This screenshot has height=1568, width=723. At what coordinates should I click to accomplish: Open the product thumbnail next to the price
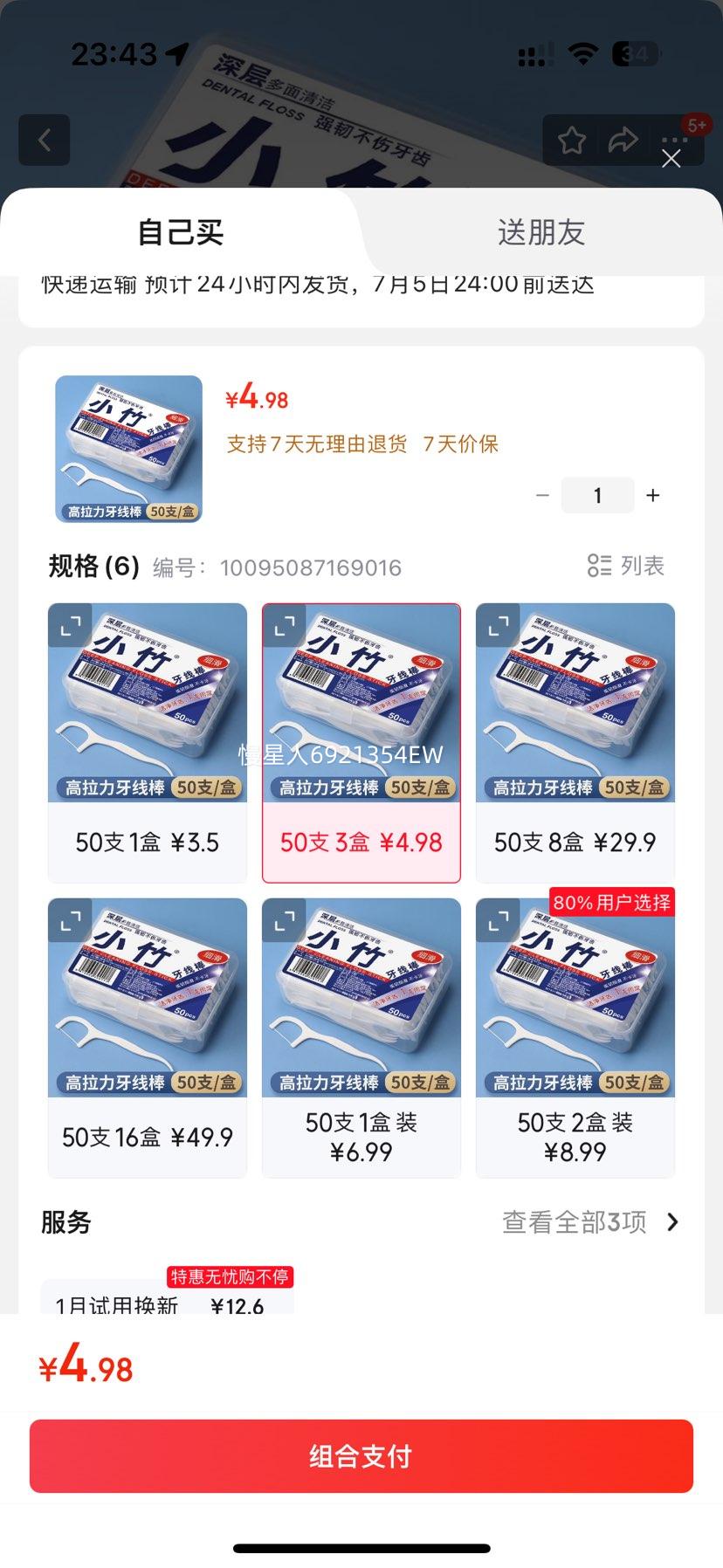pos(127,450)
